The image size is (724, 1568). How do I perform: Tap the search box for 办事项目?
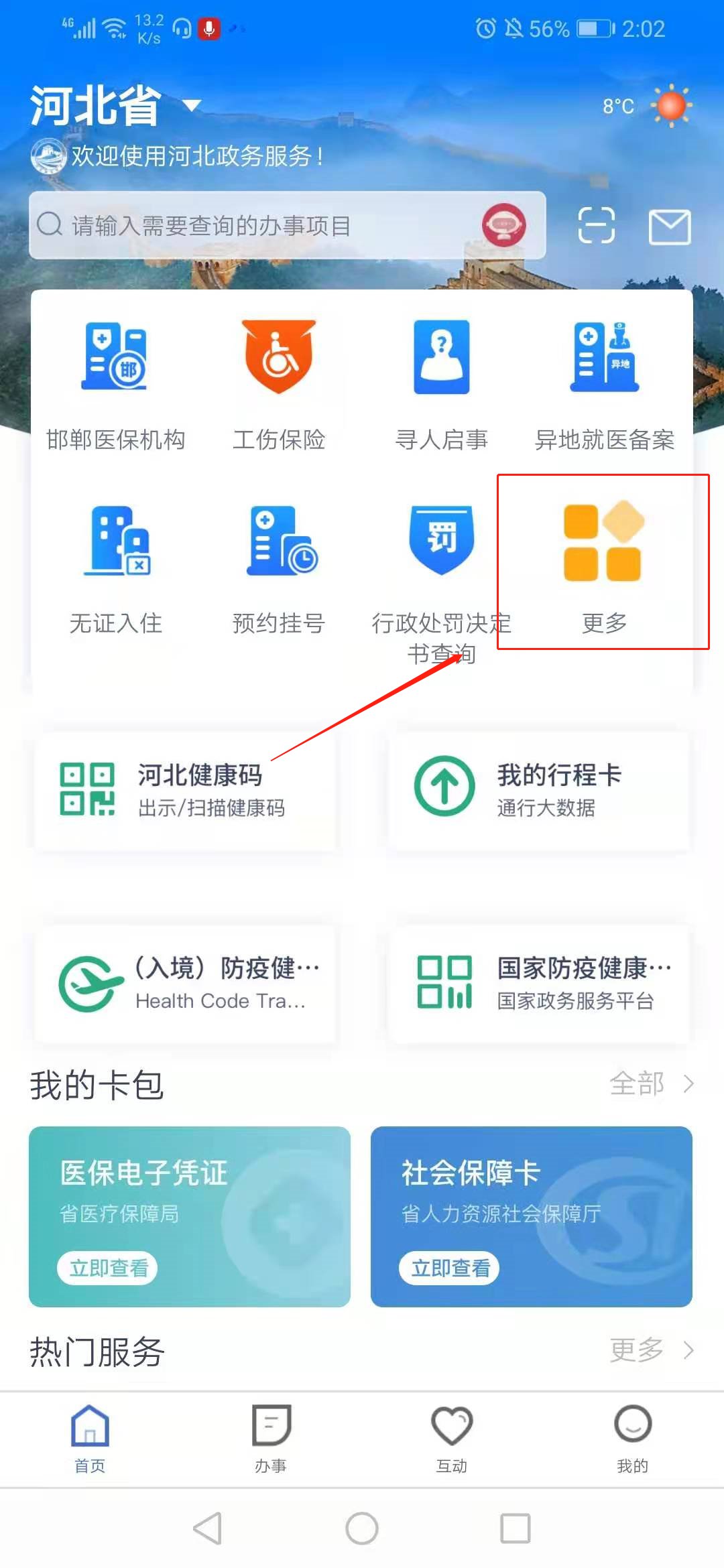(255, 226)
